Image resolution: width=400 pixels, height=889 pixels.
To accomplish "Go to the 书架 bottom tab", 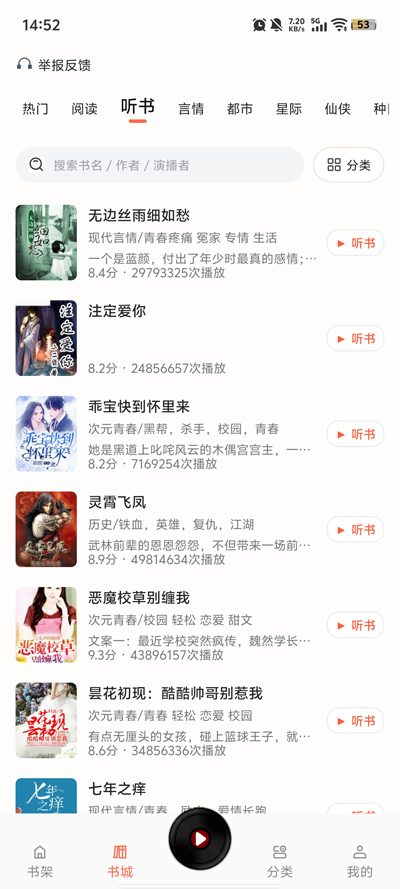I will tap(40, 860).
